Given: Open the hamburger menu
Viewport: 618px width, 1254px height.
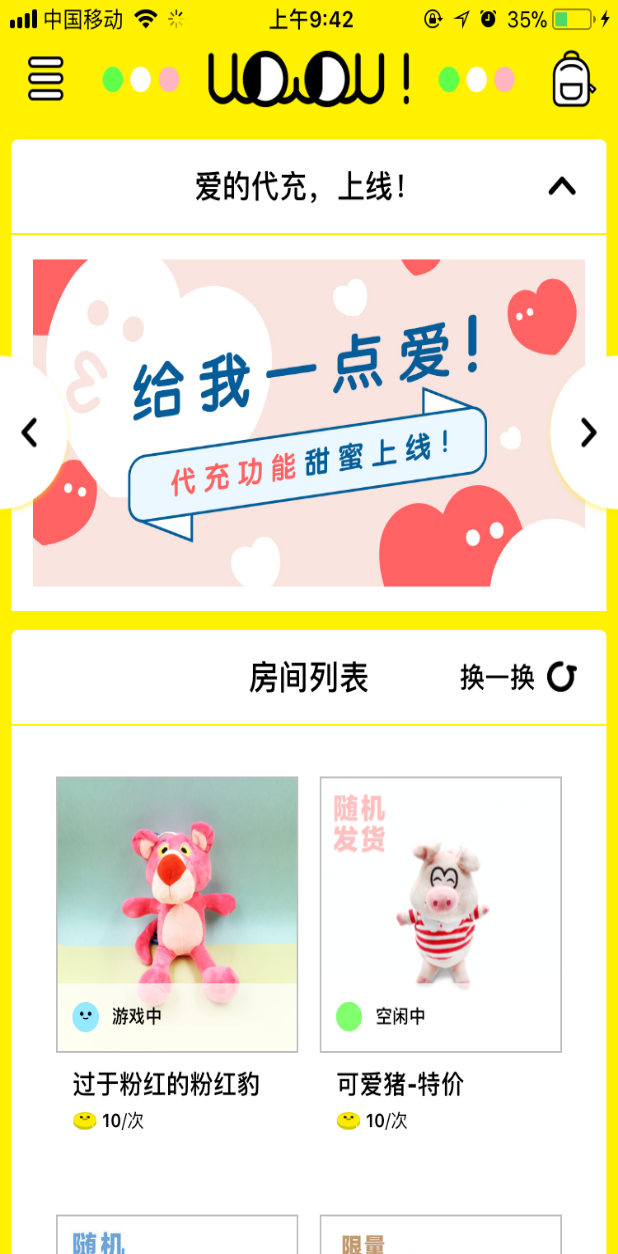Looking at the screenshot, I should [x=46, y=78].
